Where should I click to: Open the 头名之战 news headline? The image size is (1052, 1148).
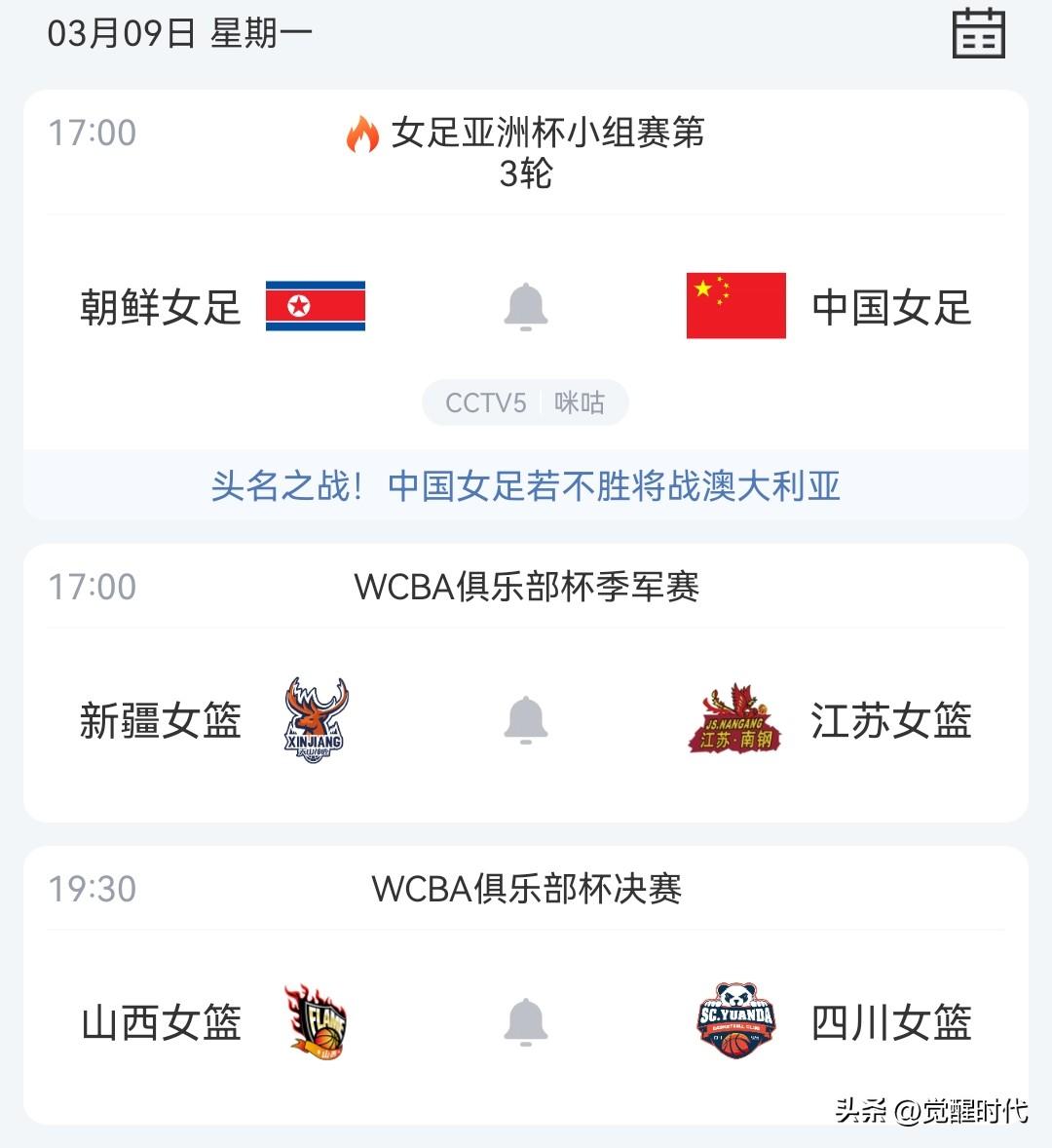click(526, 486)
